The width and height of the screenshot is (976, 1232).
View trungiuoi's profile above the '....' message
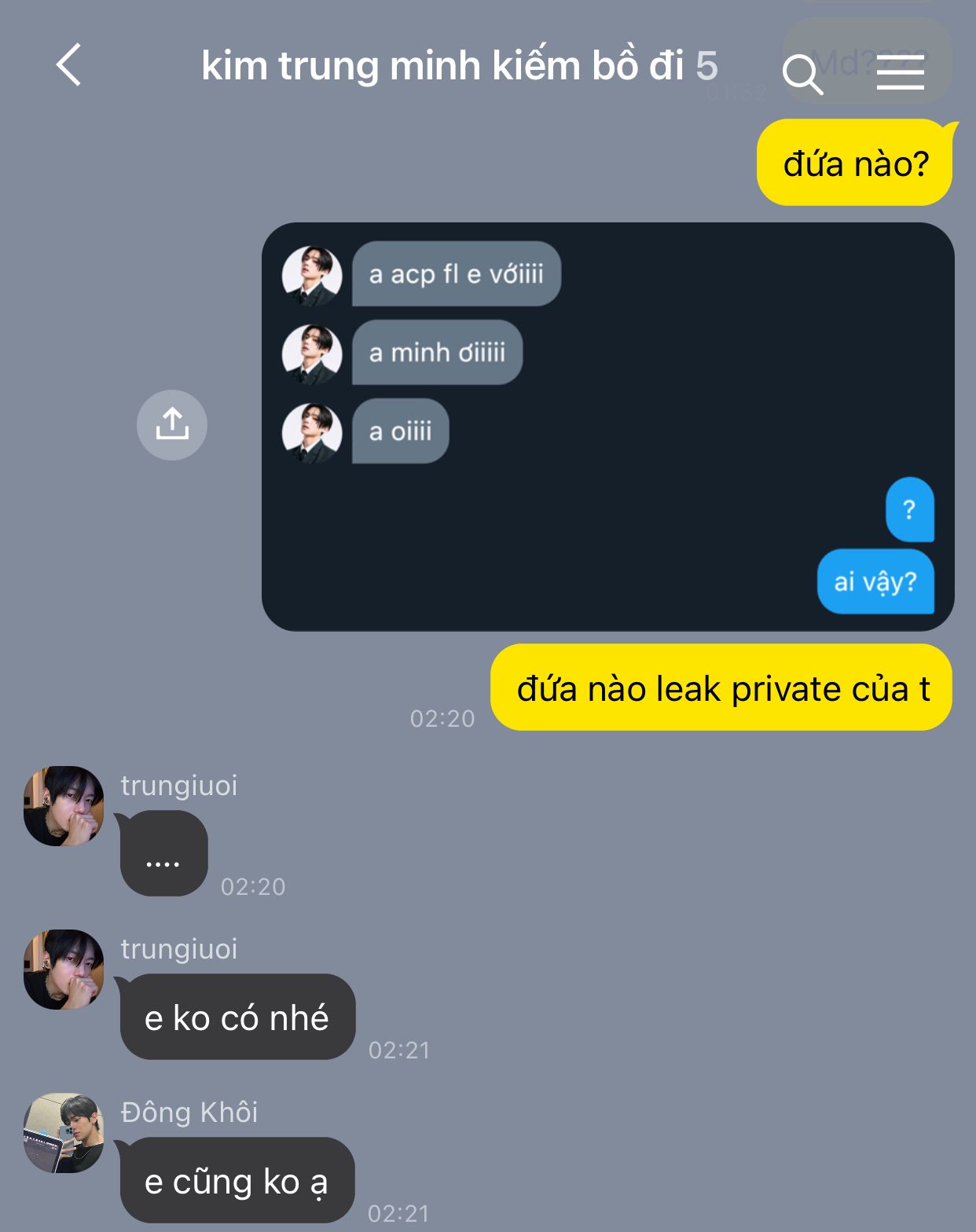point(64,806)
